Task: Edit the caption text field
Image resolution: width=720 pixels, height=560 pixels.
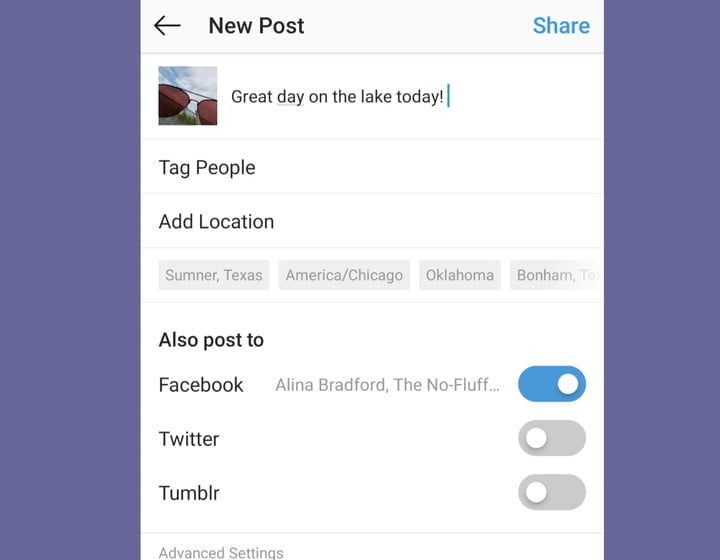Action: tap(400, 97)
